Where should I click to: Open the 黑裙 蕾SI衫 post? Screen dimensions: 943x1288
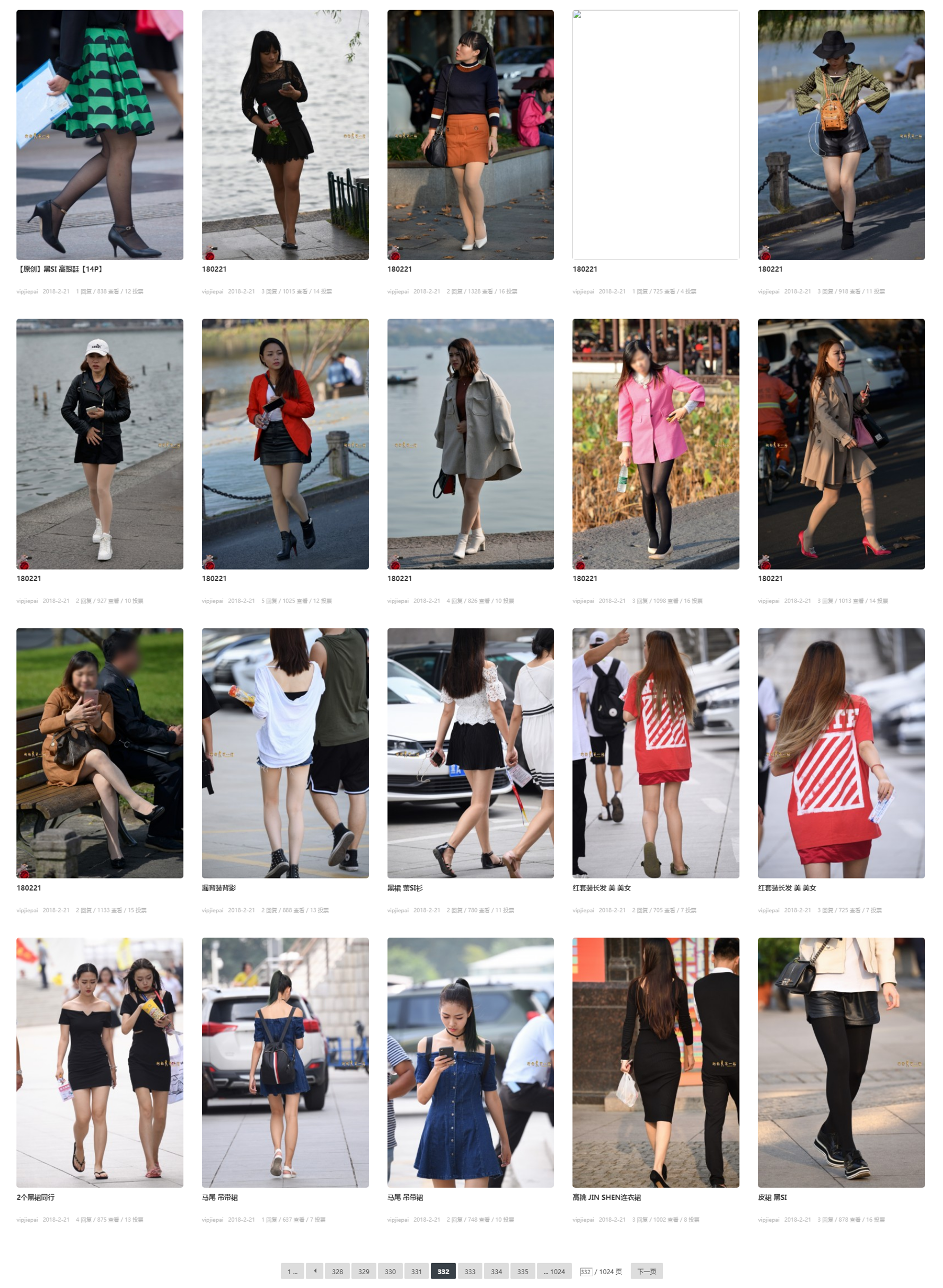click(x=405, y=887)
